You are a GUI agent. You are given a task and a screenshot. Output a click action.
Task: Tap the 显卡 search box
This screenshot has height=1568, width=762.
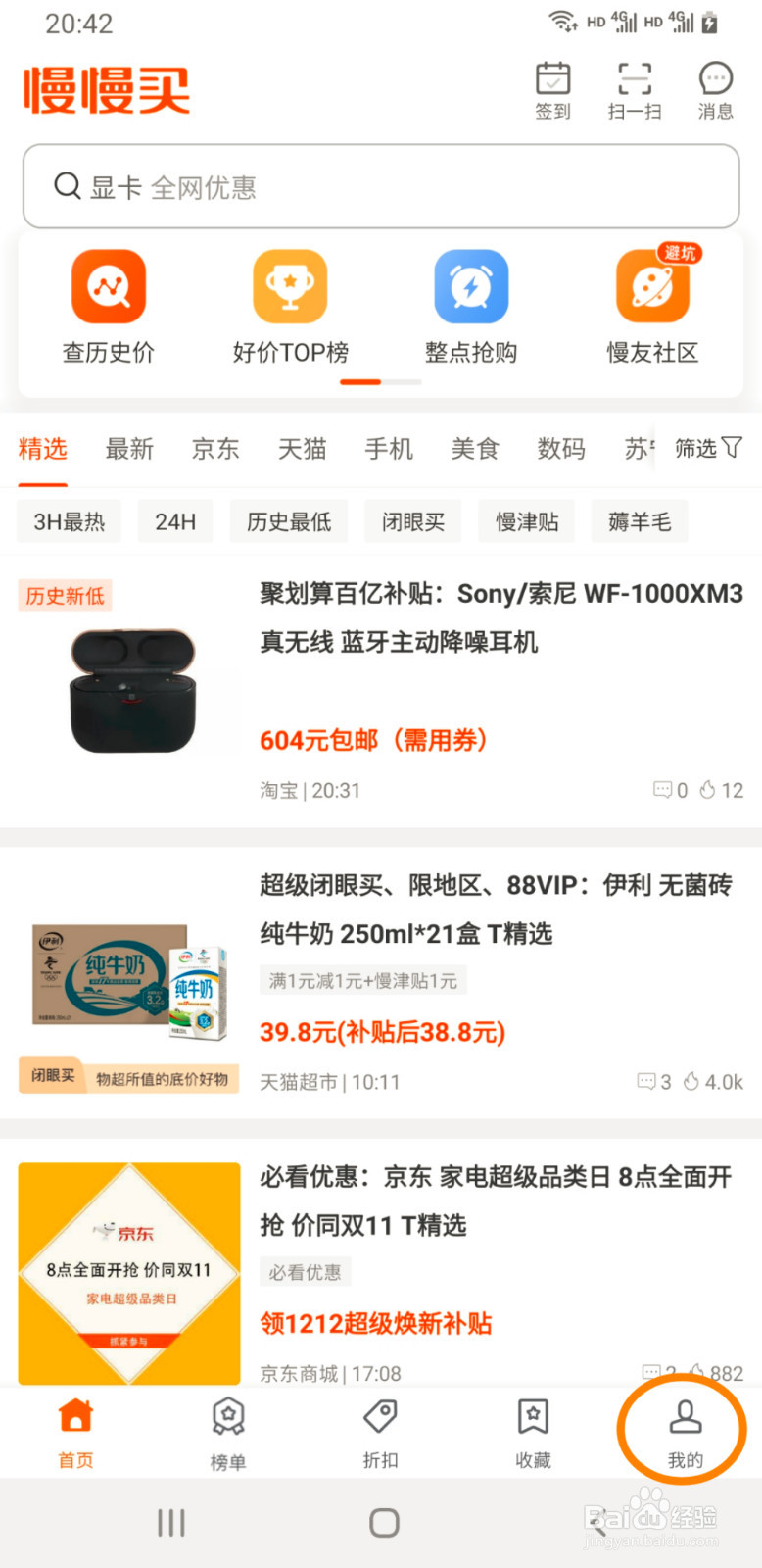[x=381, y=186]
